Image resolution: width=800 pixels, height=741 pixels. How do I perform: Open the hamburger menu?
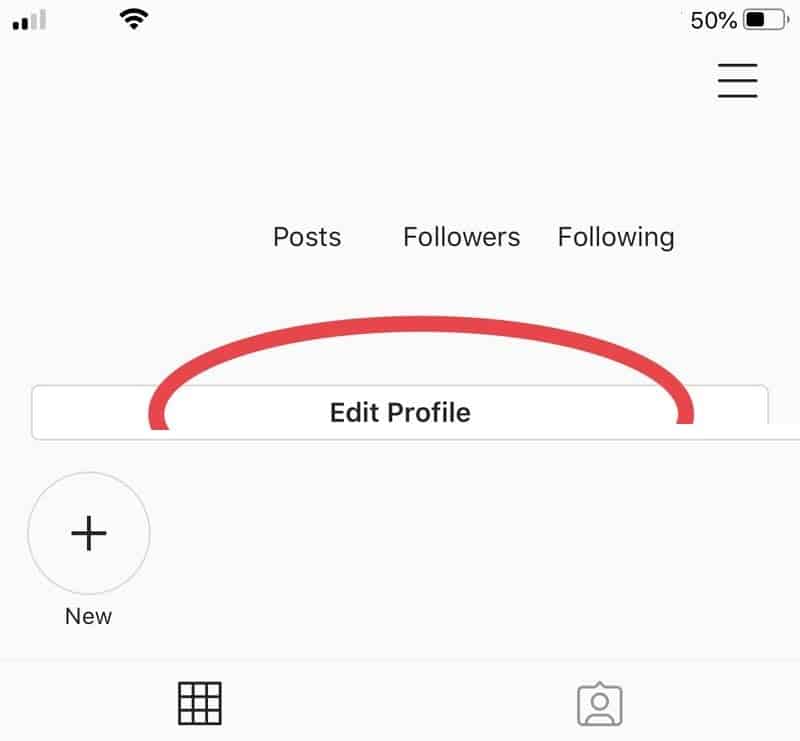coord(737,81)
